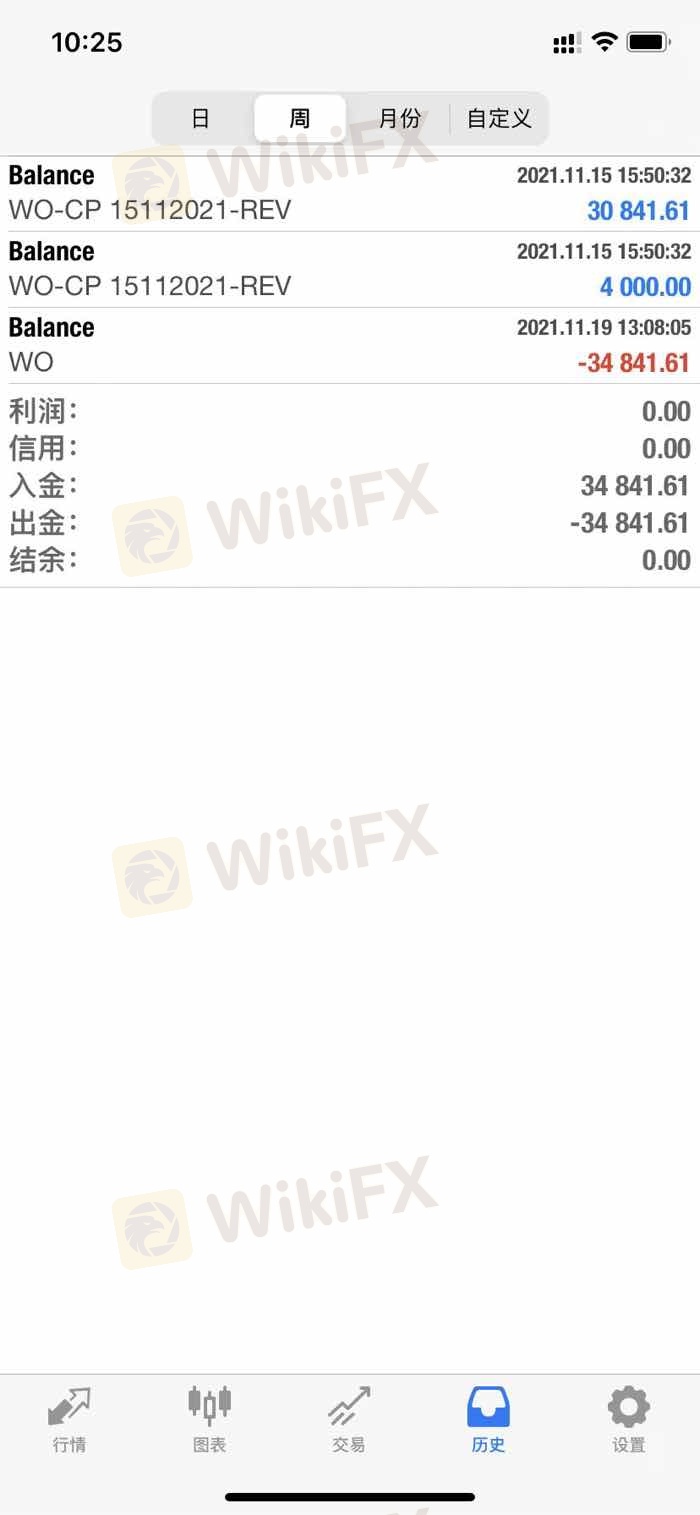This screenshot has height=1515, width=700.
Task: Choose the 自定义 custom period
Action: tap(498, 119)
